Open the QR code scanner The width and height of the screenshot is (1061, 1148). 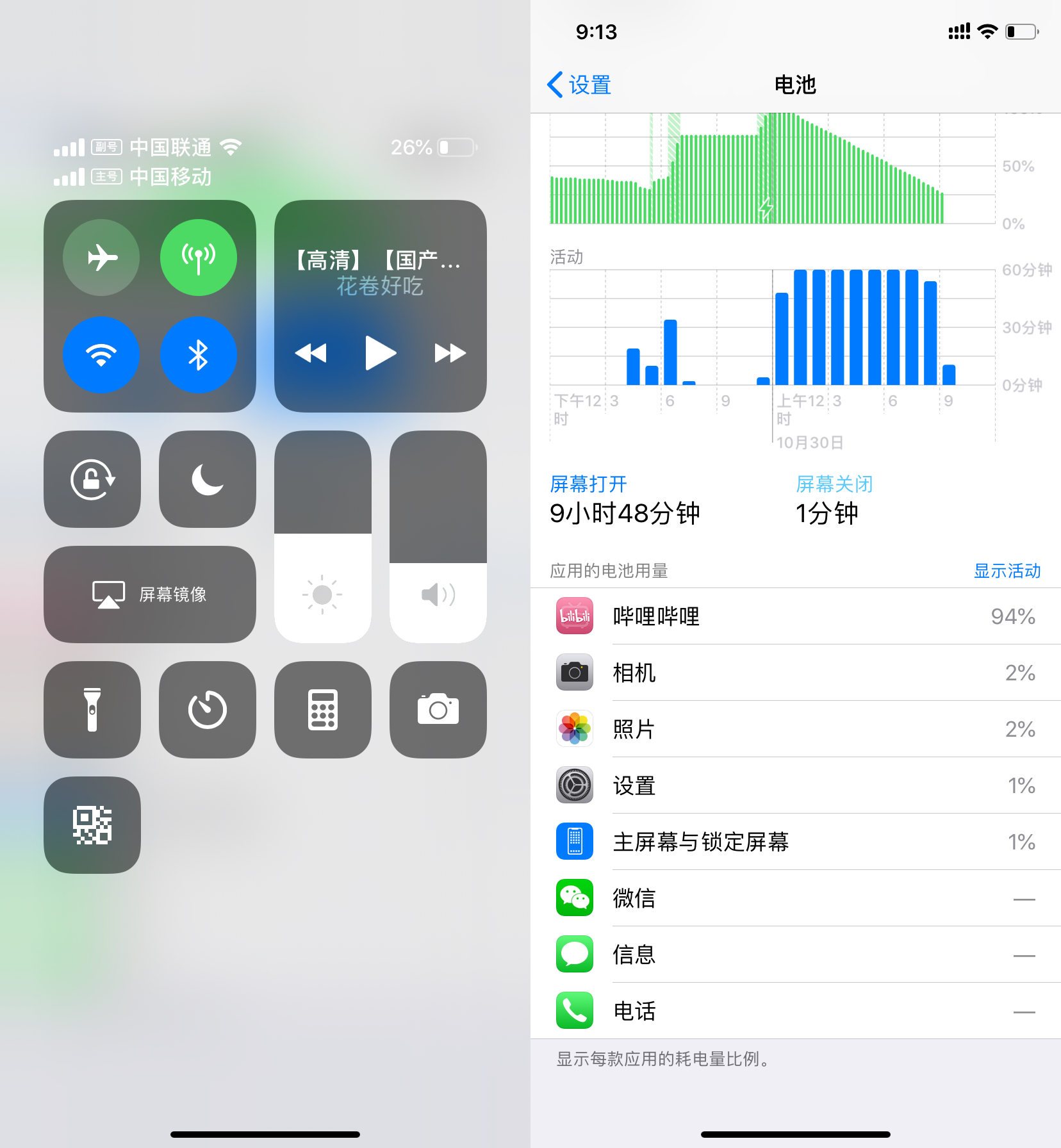(92, 825)
